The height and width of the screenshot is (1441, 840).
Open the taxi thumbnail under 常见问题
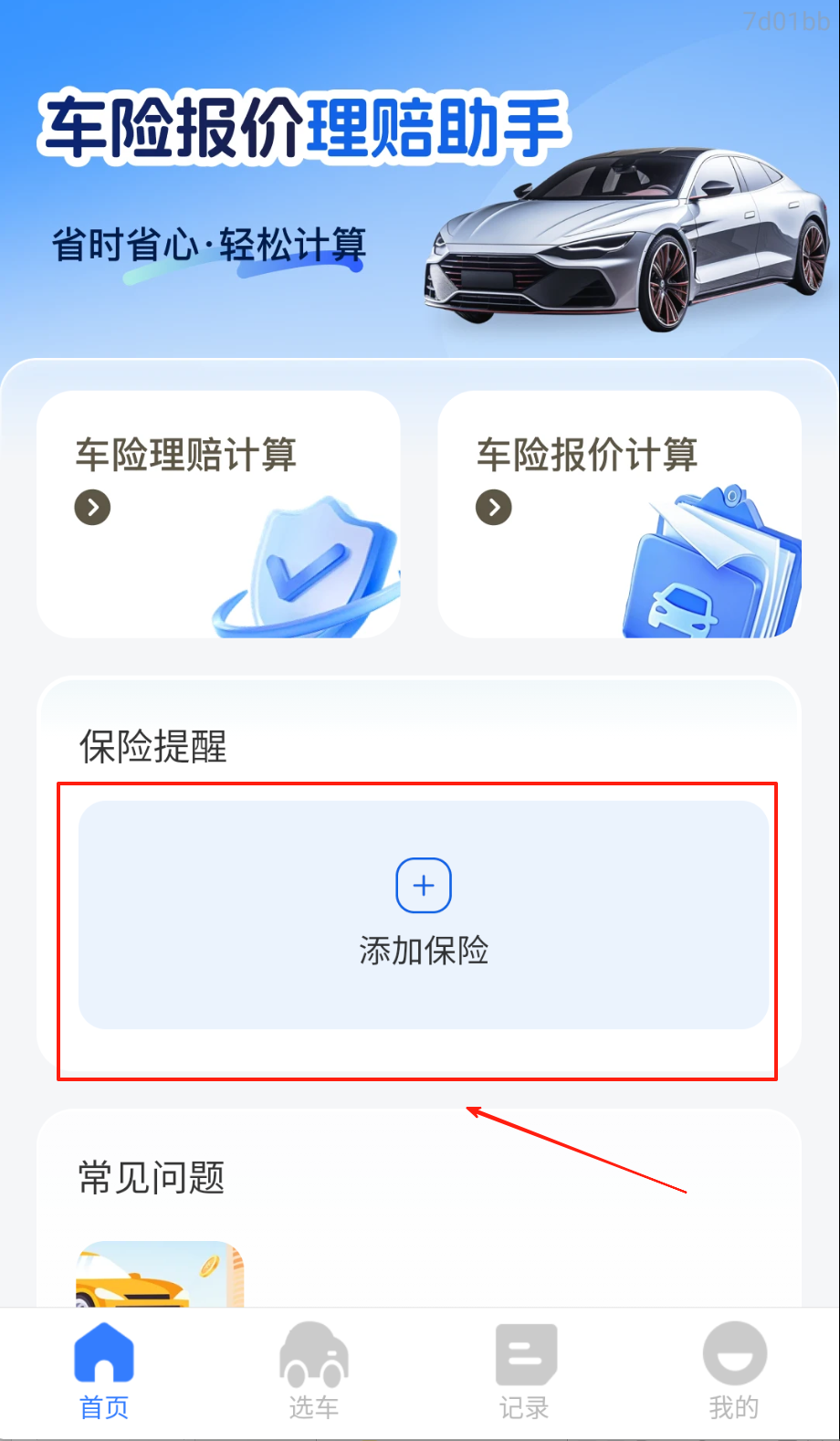pos(160,1275)
